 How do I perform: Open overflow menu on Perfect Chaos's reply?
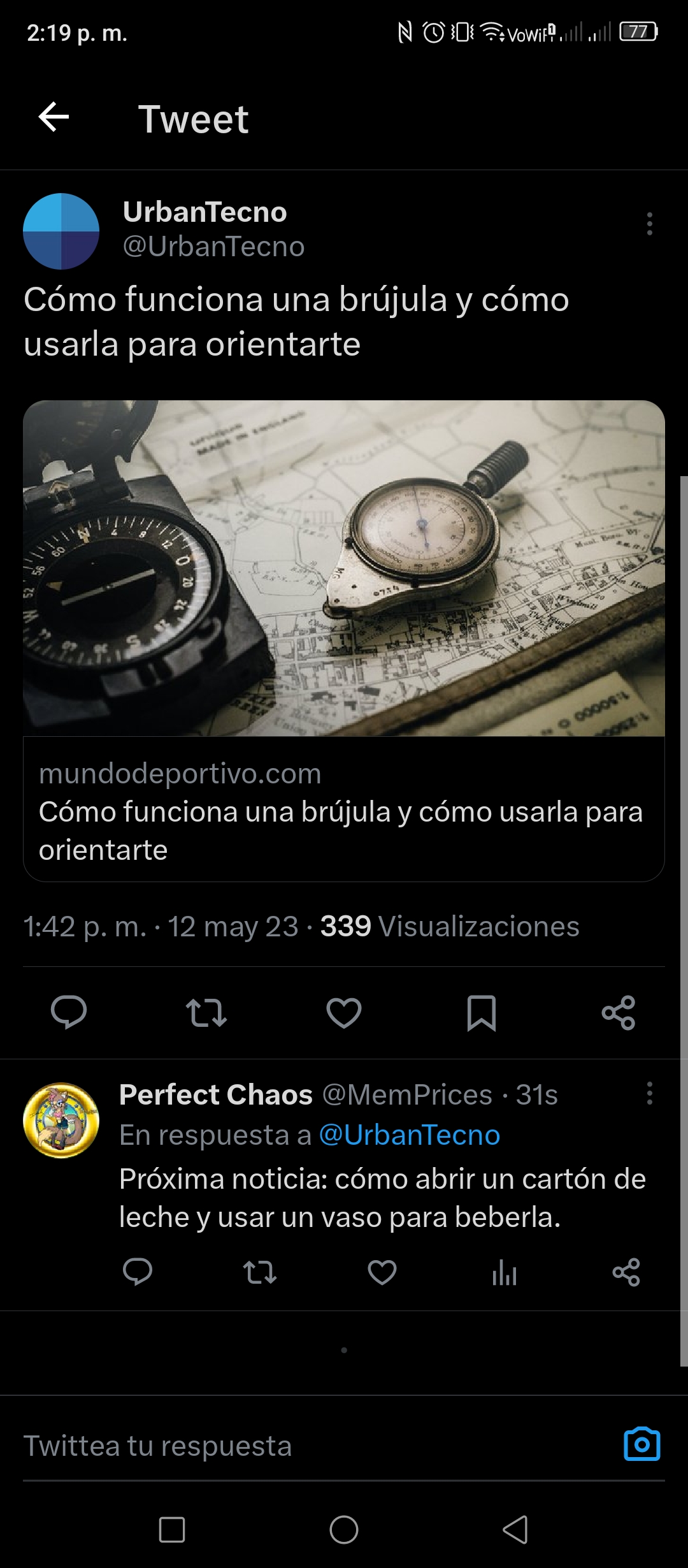click(x=649, y=1093)
